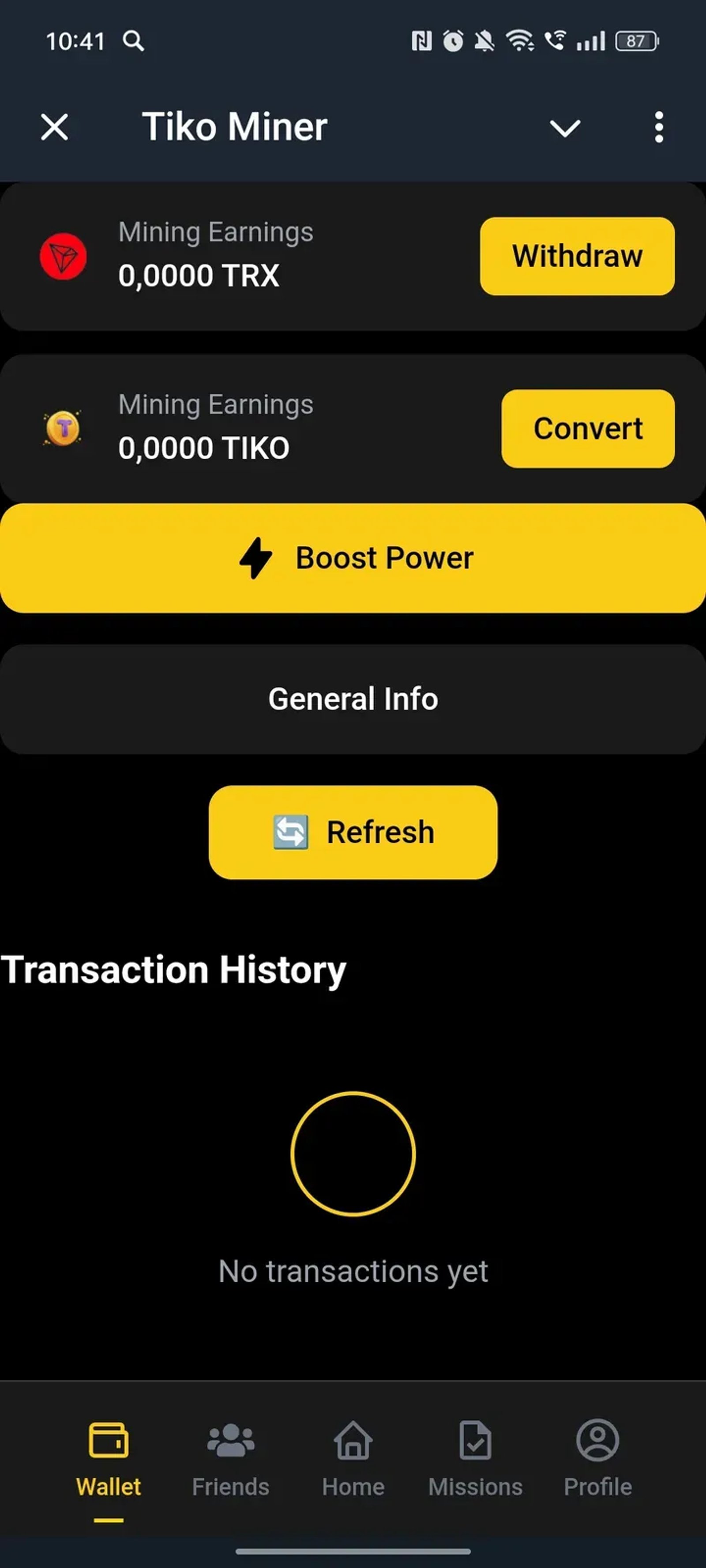
Task: Close the Tiko Miner mini app
Action: click(53, 128)
